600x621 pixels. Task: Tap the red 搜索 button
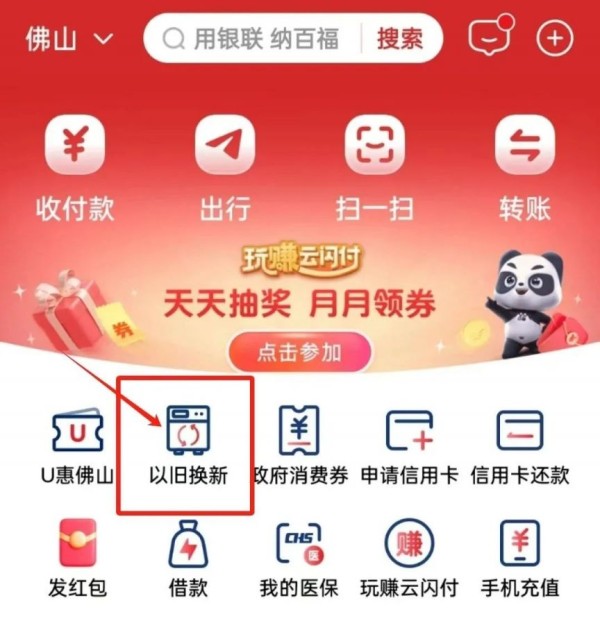tap(399, 39)
